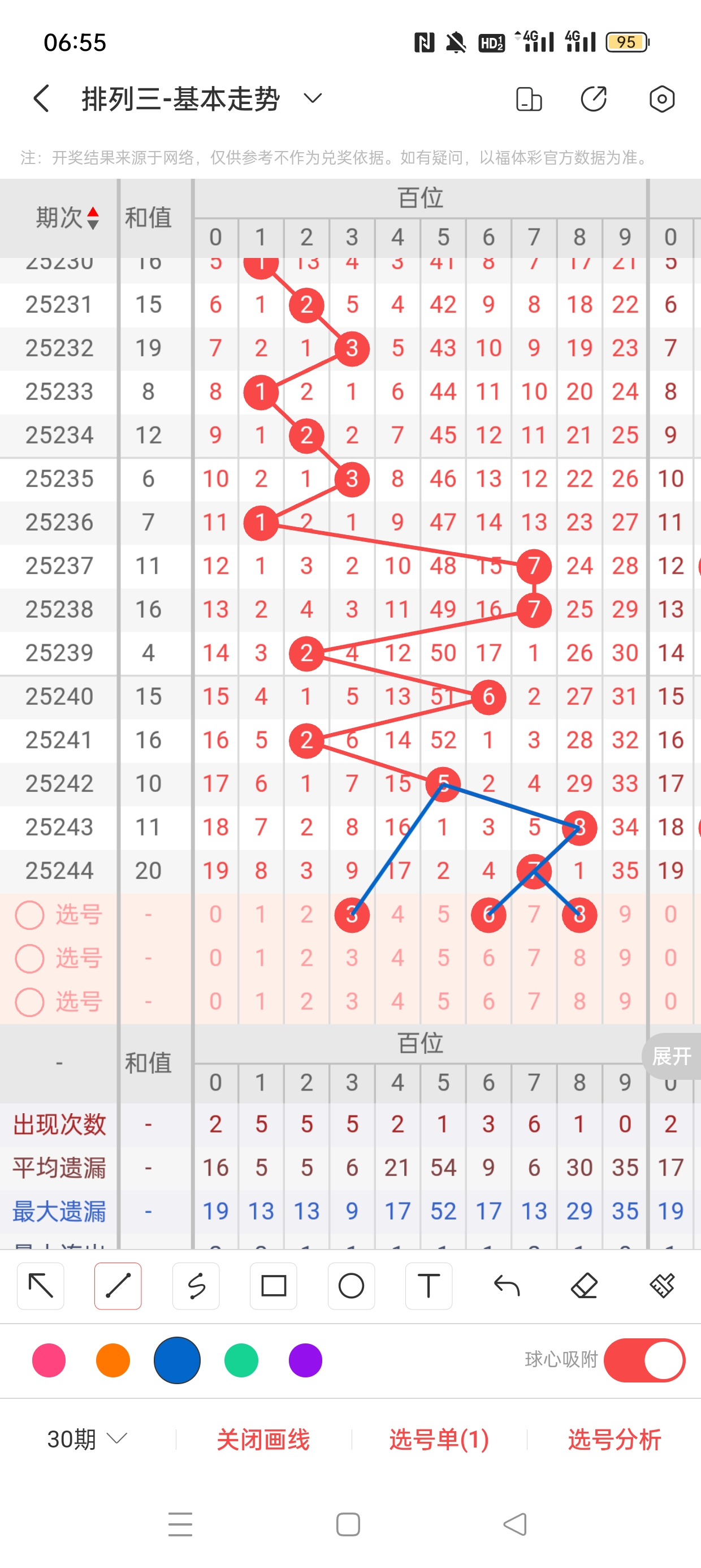Image resolution: width=701 pixels, height=1568 pixels.
Task: Select the arrow drawing tool
Action: (41, 1286)
